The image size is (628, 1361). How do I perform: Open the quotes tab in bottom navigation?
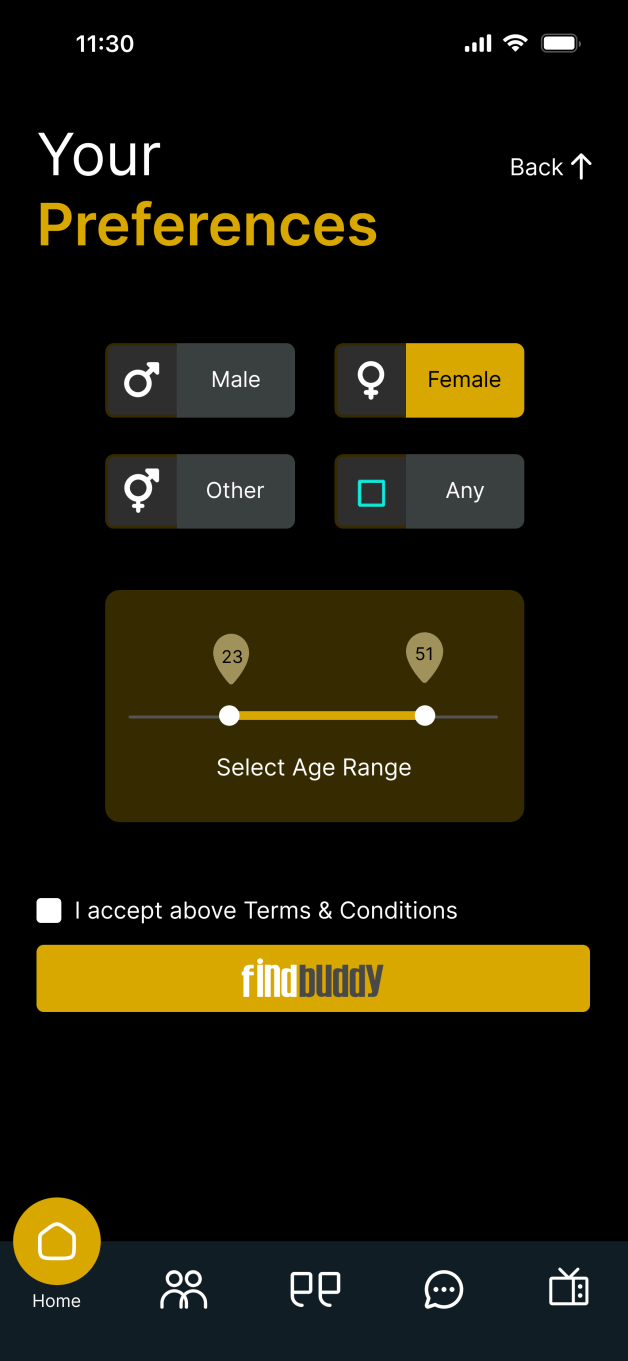315,1289
